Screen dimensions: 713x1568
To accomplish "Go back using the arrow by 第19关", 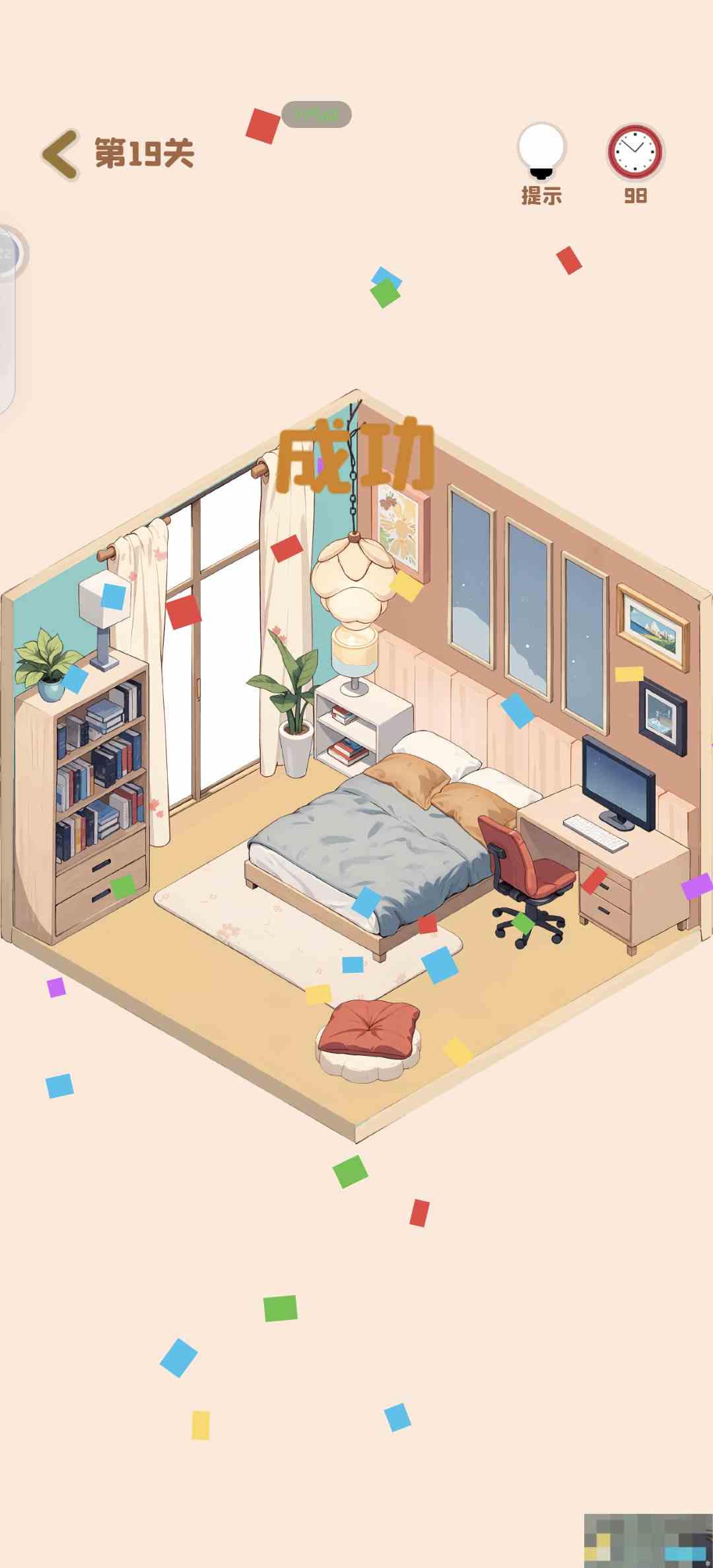I will coord(61,154).
